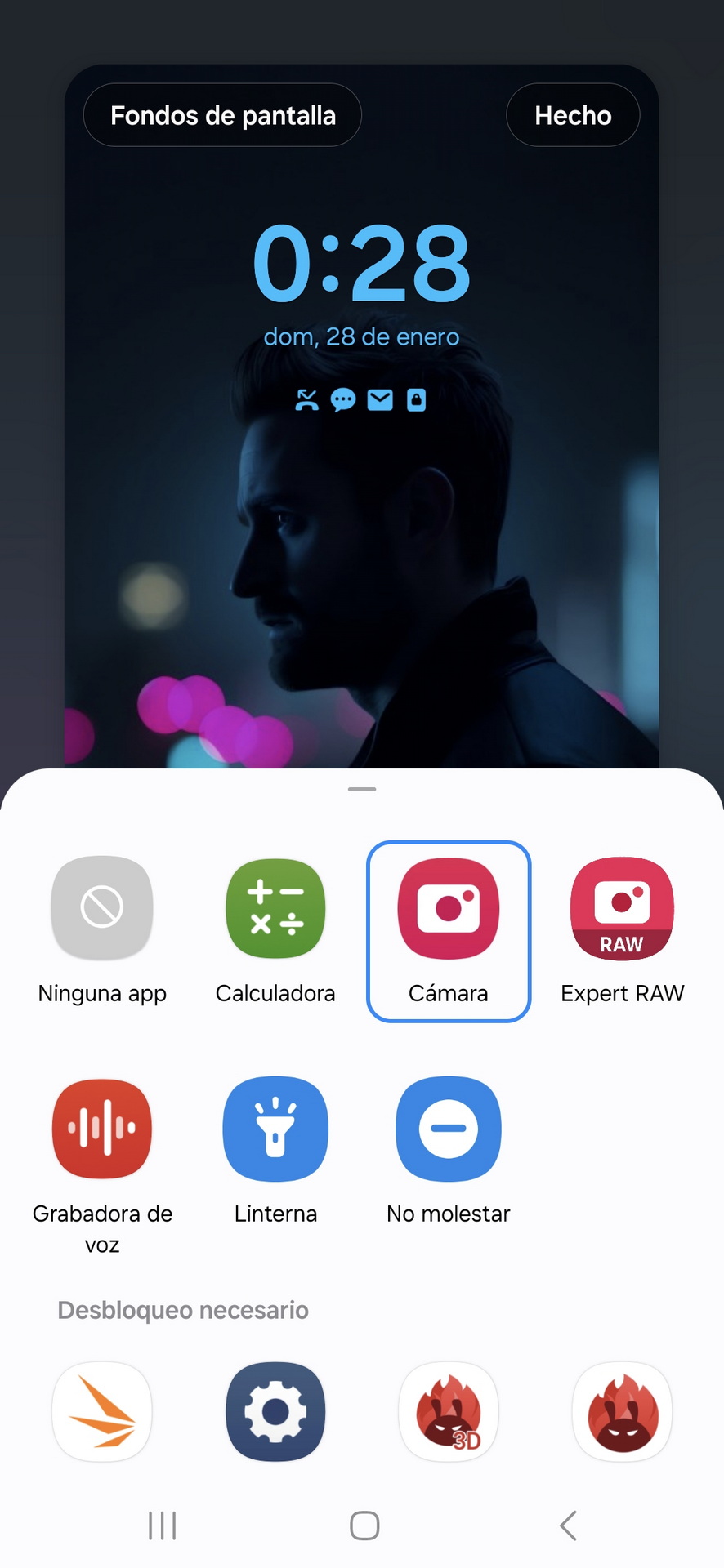Choose Grabadora de voz shortcut

(x=102, y=1129)
